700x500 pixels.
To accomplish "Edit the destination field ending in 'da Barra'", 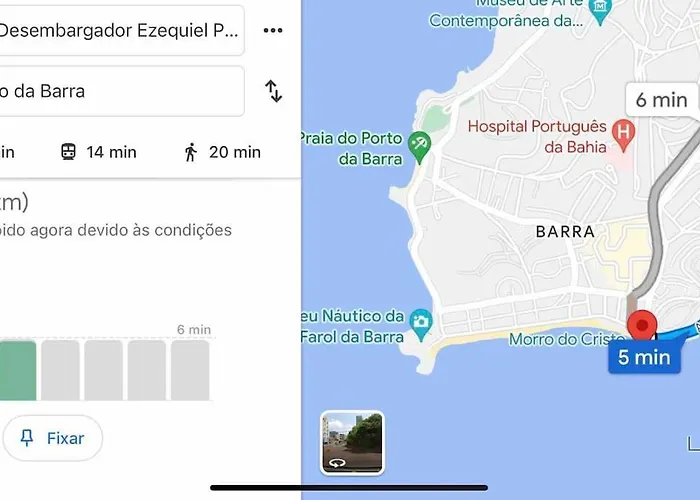I will coord(120,91).
